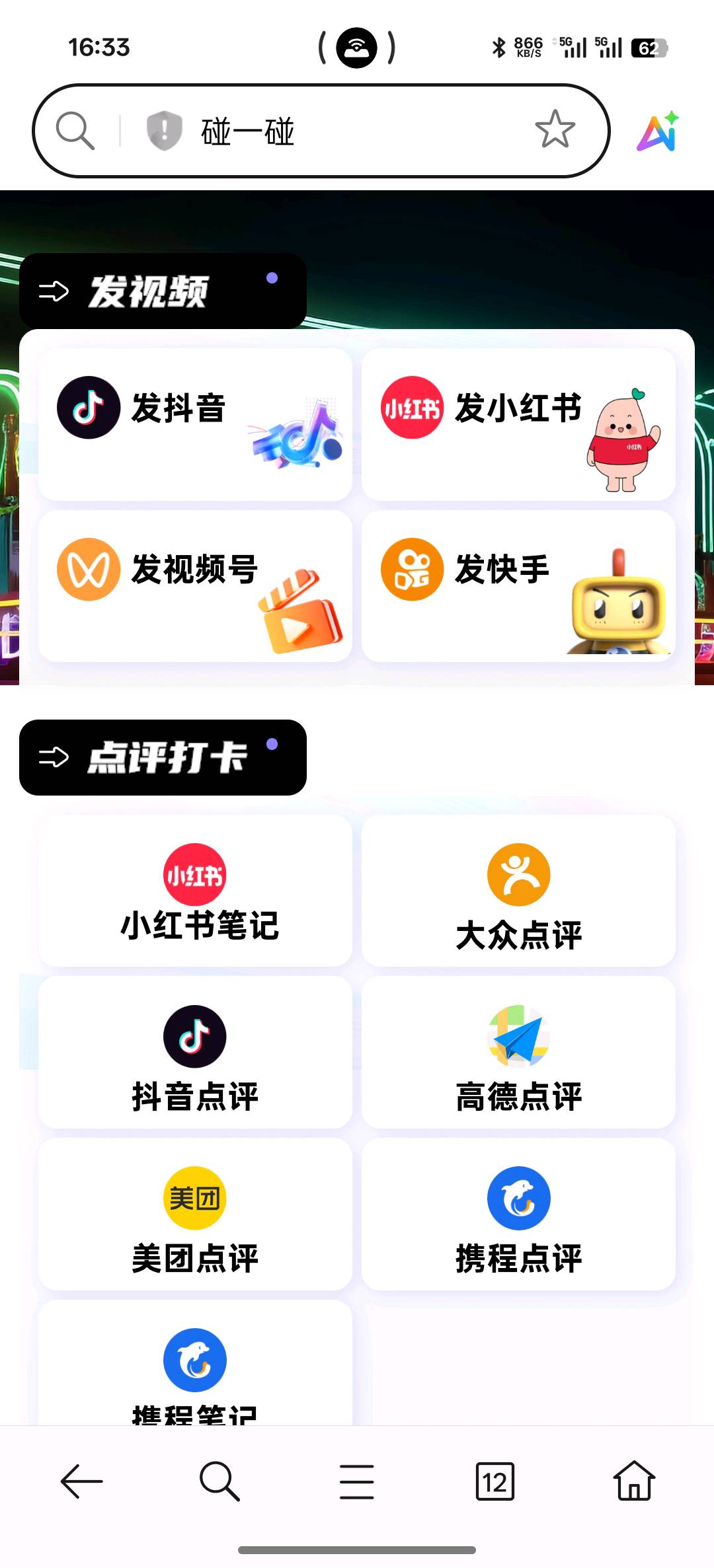Tap the security shield icon in search bar

click(163, 130)
